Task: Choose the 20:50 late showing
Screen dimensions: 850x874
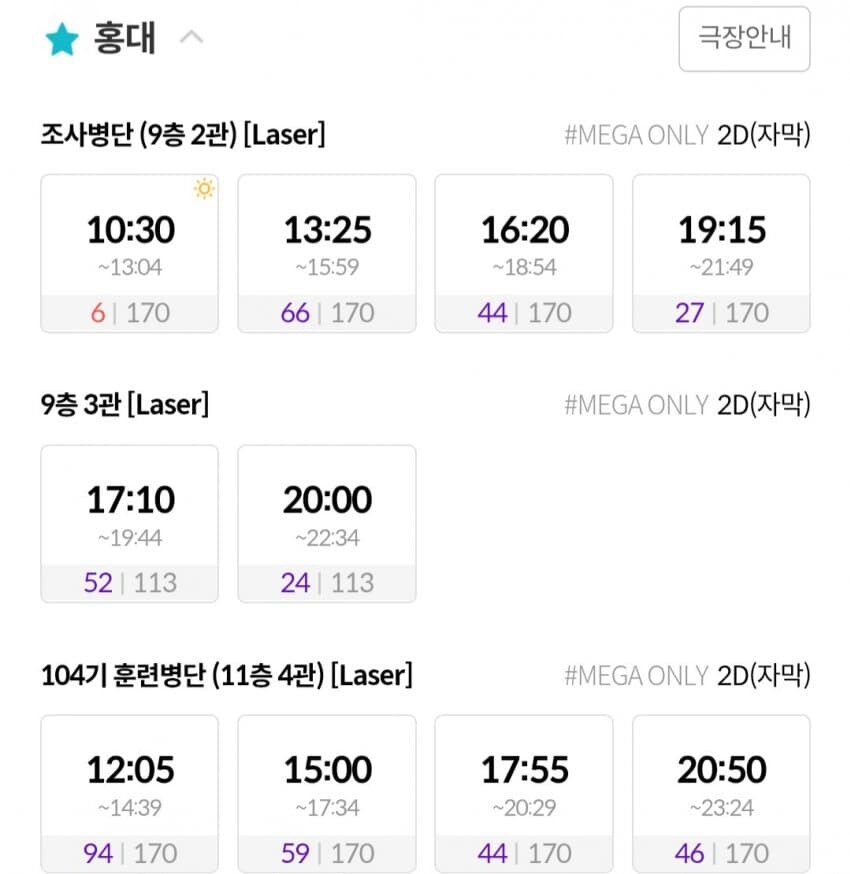Action: click(721, 793)
